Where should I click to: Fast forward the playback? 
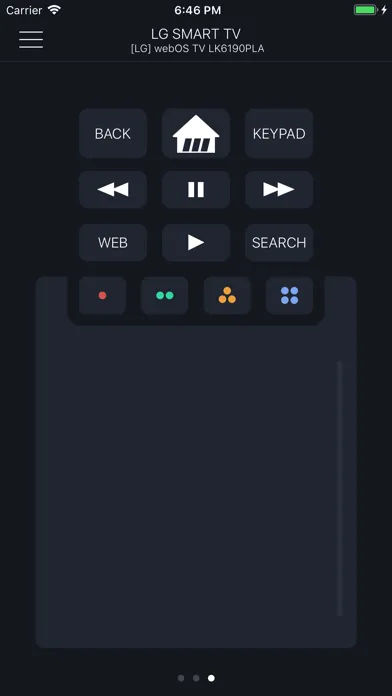click(279, 190)
